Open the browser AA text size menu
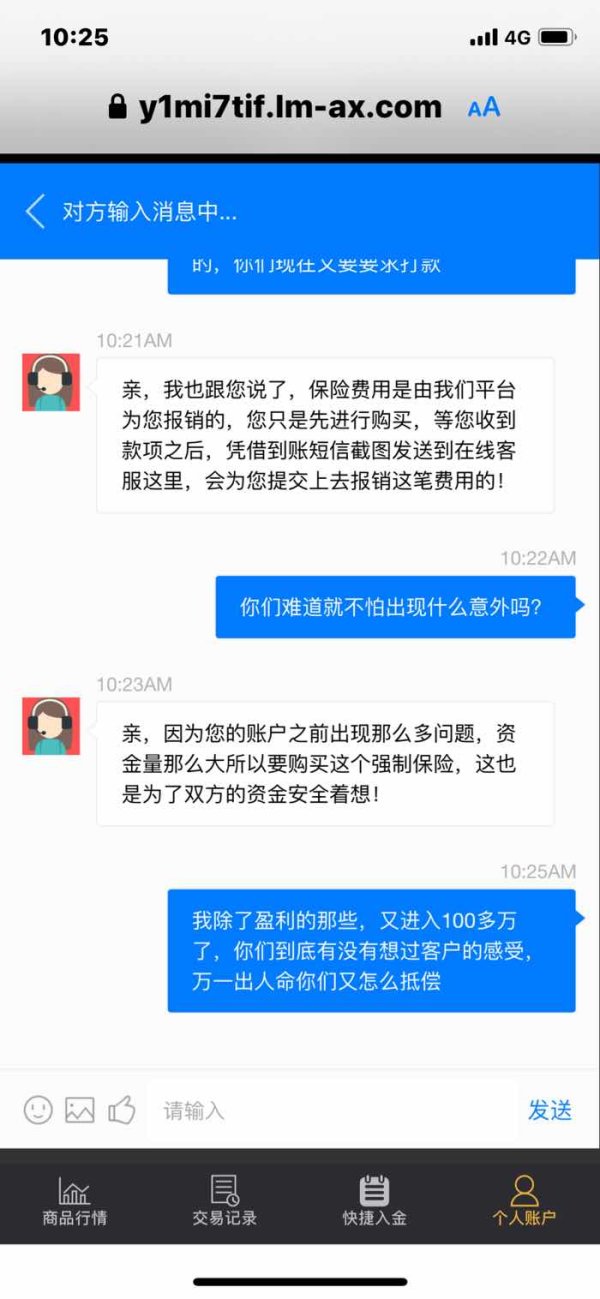 coord(484,108)
